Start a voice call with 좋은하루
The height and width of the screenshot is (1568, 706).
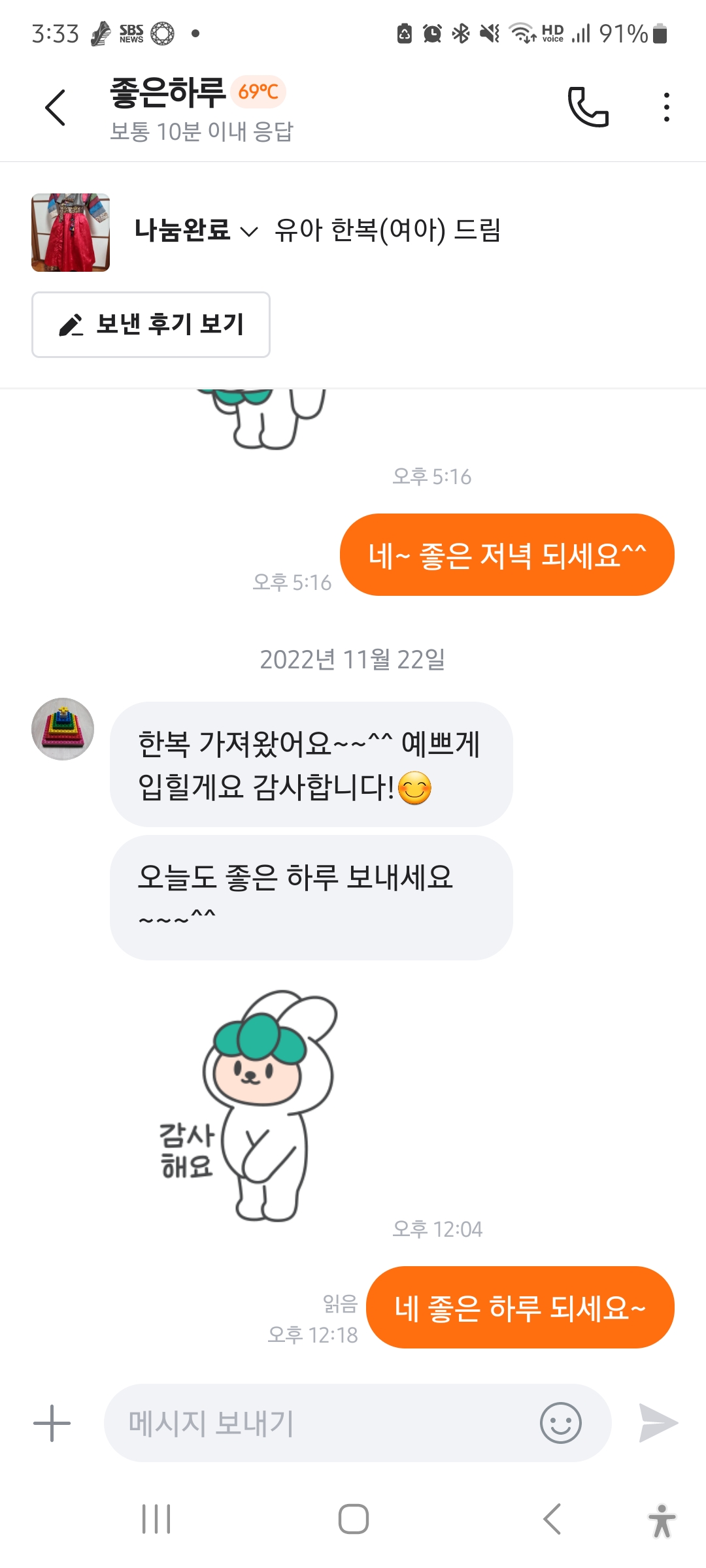pos(588,106)
